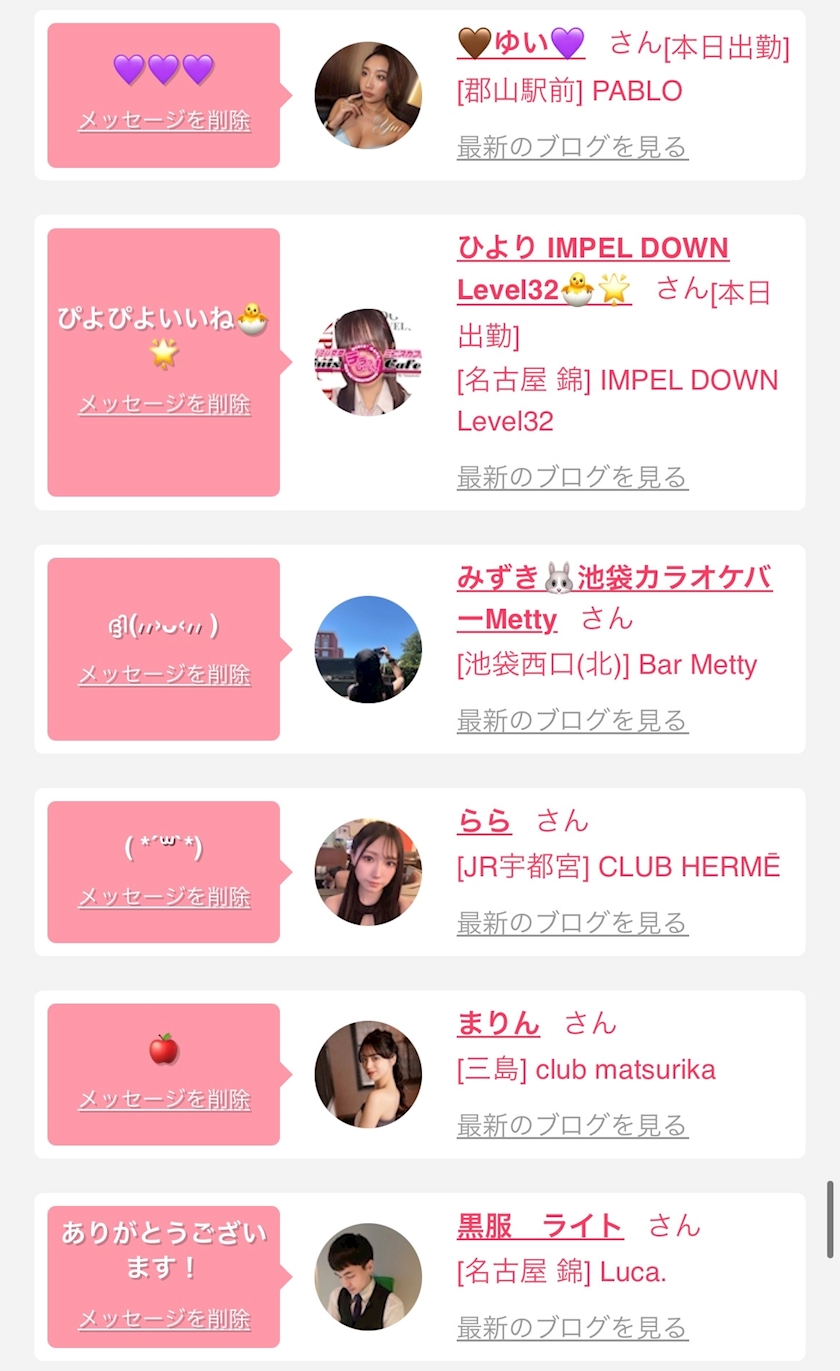
Task: Tap らら's round profile photo
Action: (368, 872)
